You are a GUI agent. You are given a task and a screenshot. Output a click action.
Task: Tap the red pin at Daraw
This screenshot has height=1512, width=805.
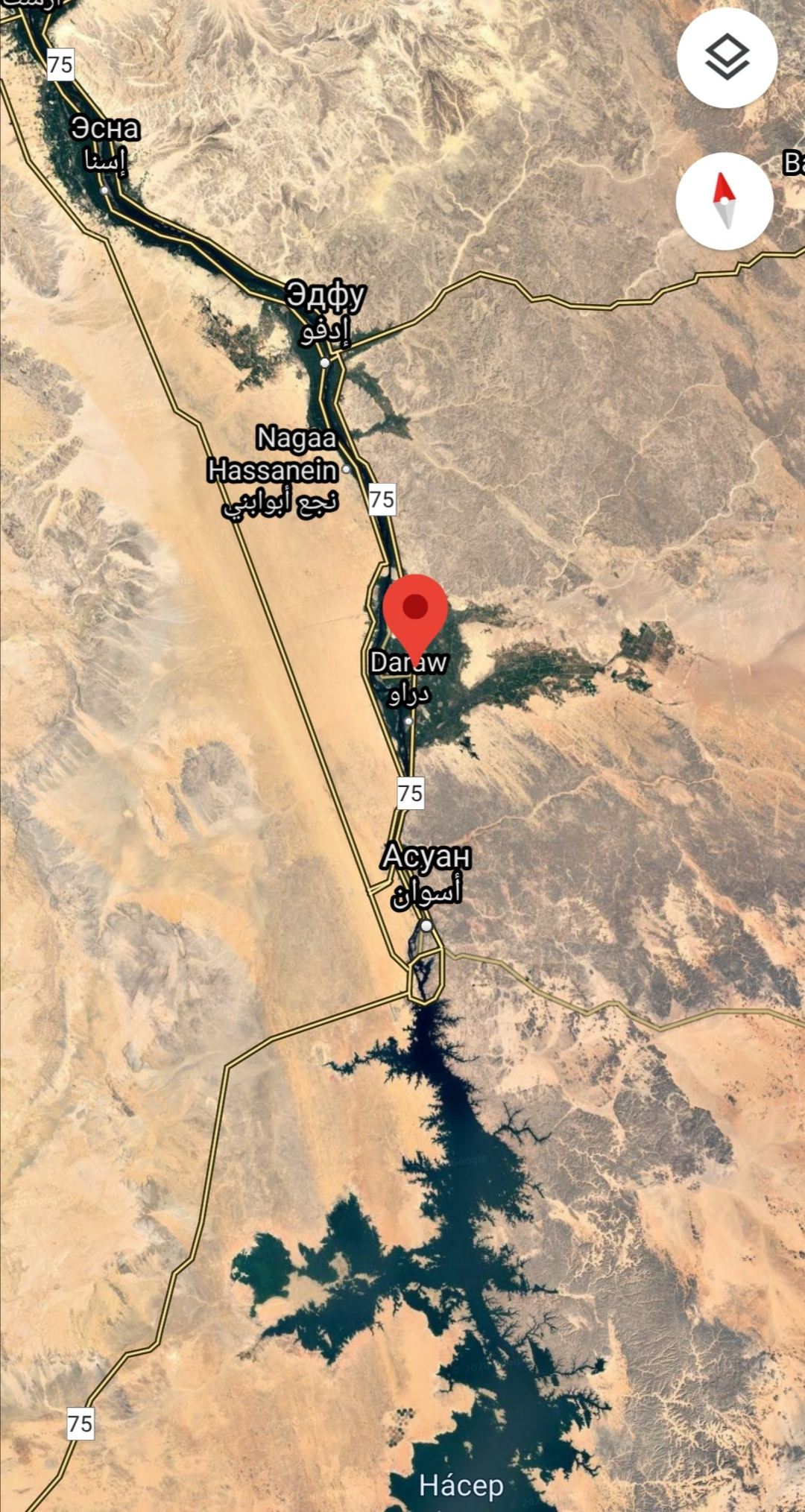coord(415,611)
